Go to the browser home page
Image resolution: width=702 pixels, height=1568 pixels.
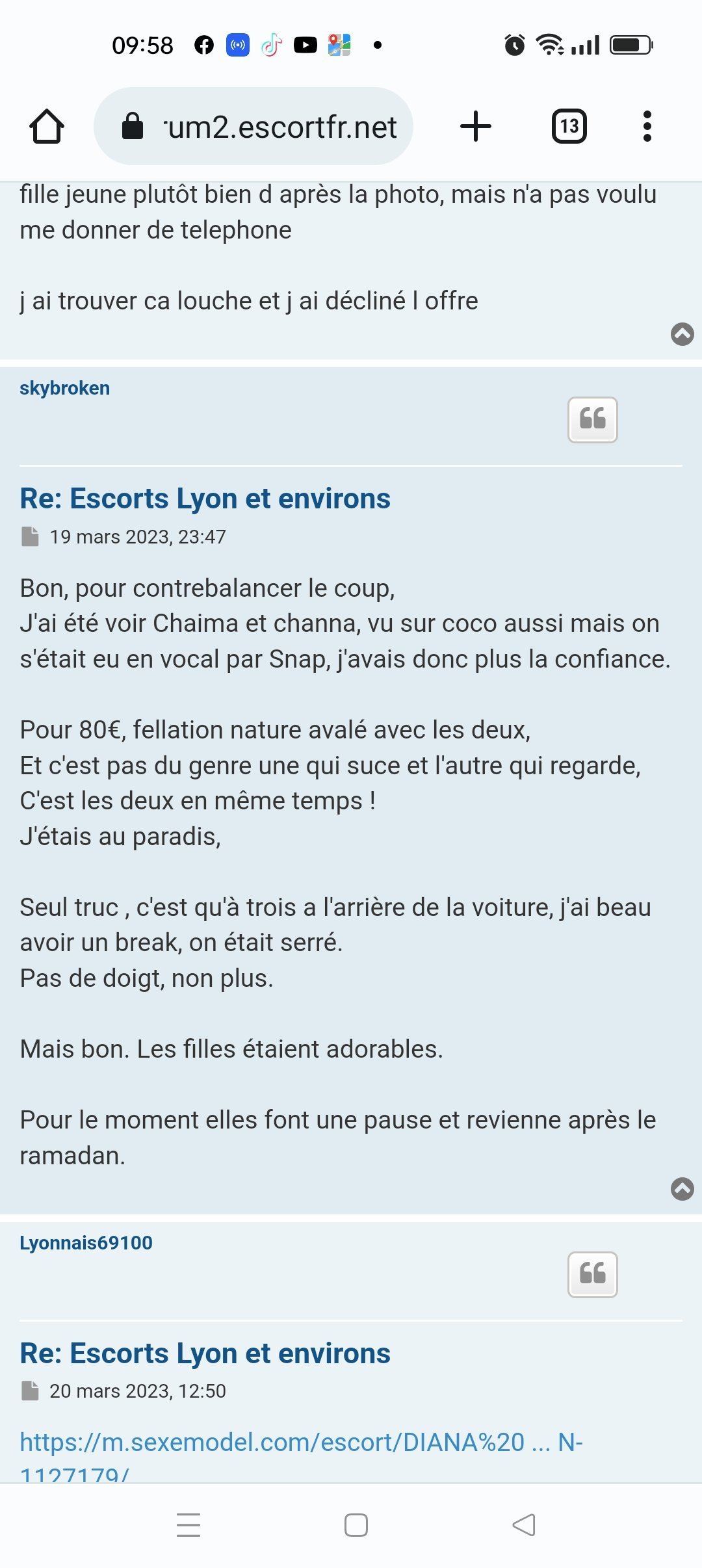pyautogui.click(x=47, y=126)
